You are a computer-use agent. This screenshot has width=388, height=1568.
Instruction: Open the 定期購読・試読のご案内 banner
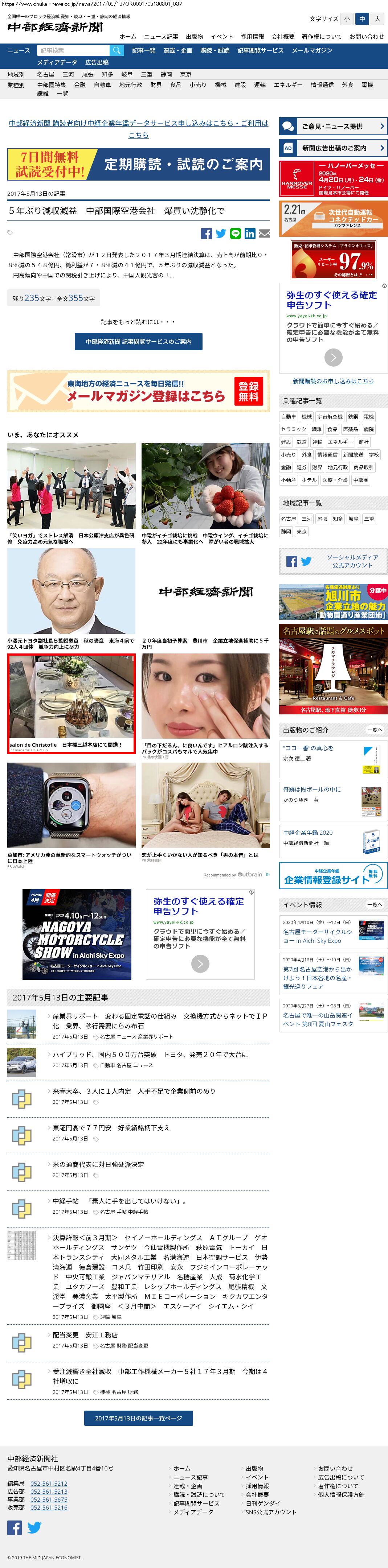coord(138,164)
